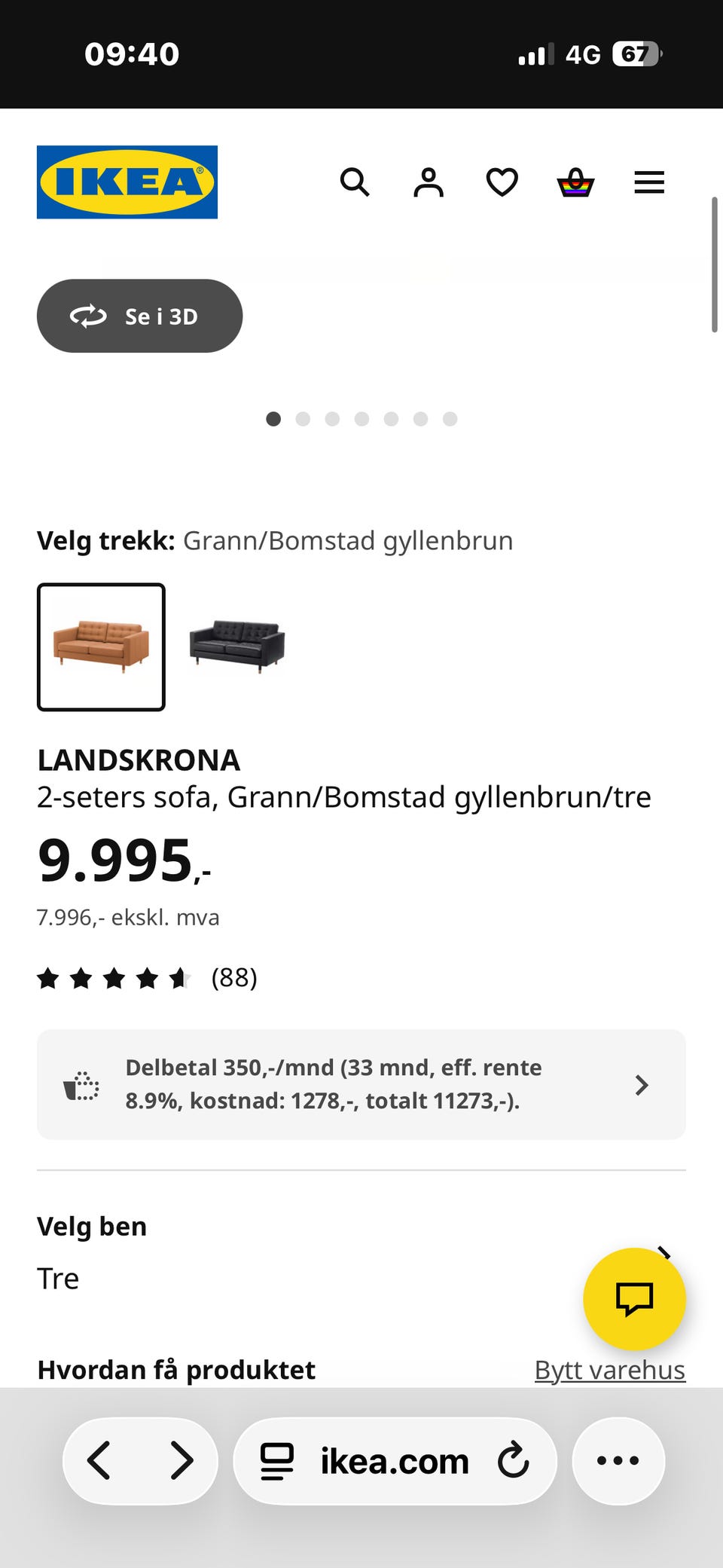
Task: Open the account profile icon
Action: (428, 182)
